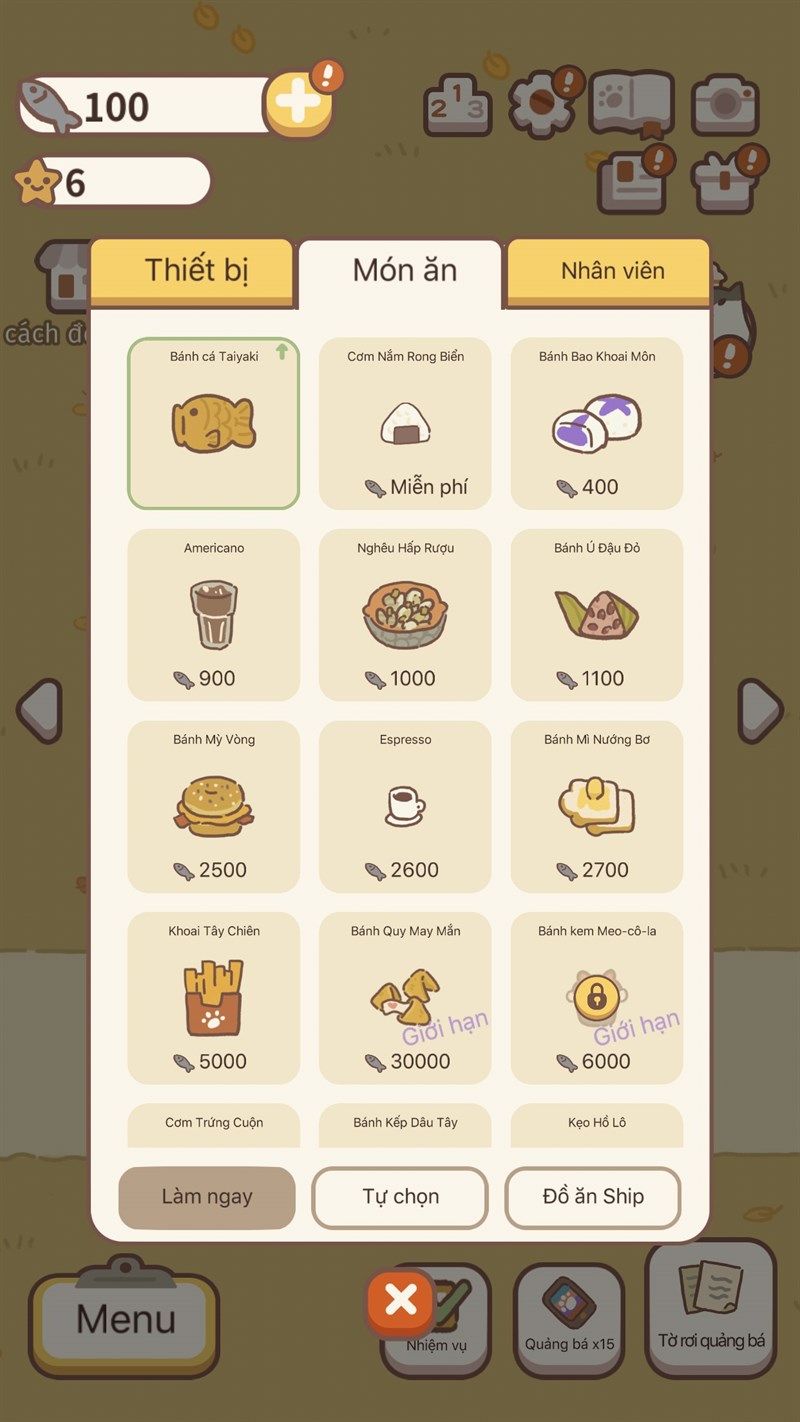Image resolution: width=800 pixels, height=1422 pixels.
Task: Open the cat paw book
Action: pyautogui.click(x=630, y=103)
